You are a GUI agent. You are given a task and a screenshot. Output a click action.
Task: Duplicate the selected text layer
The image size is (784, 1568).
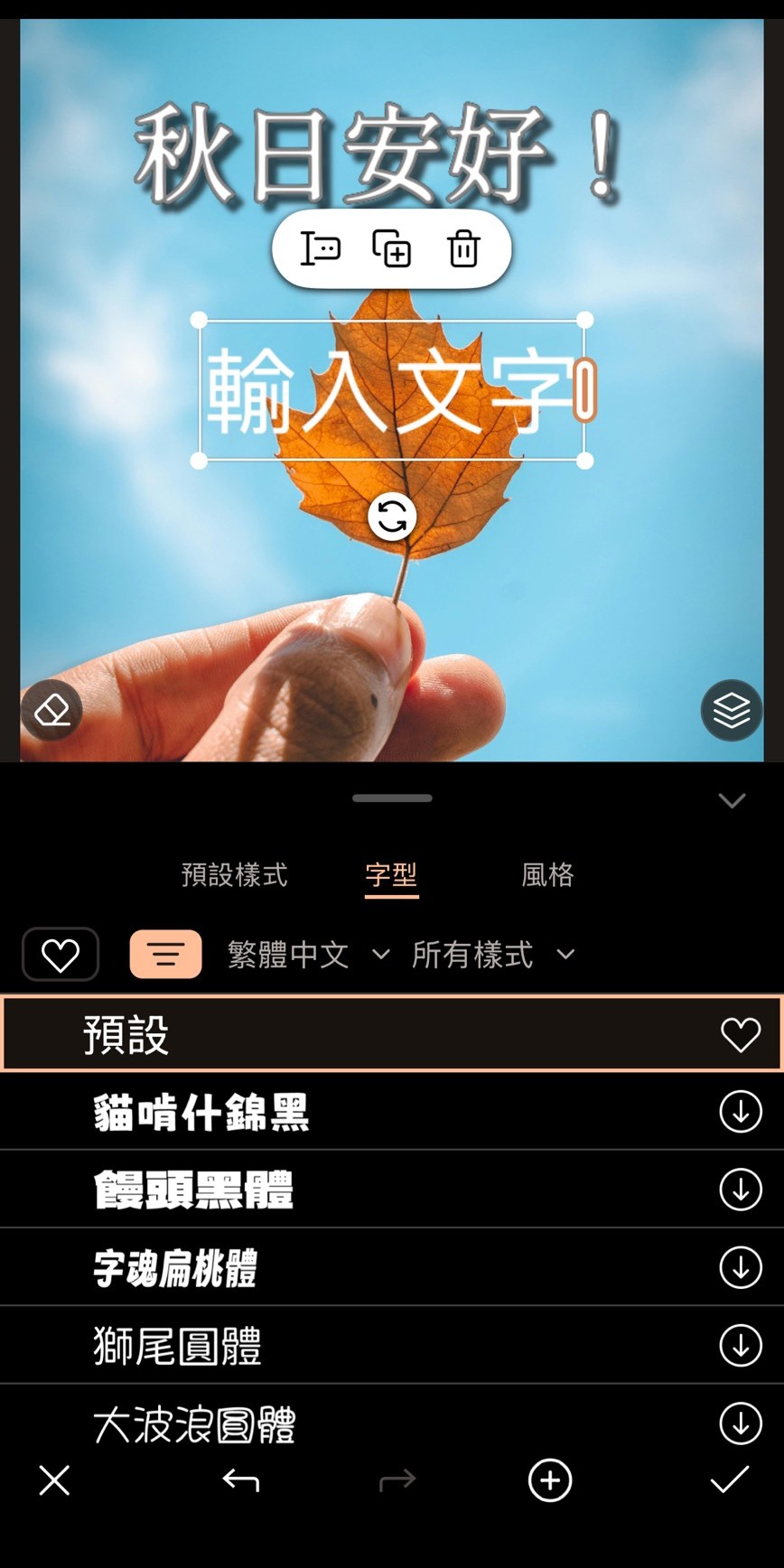391,248
